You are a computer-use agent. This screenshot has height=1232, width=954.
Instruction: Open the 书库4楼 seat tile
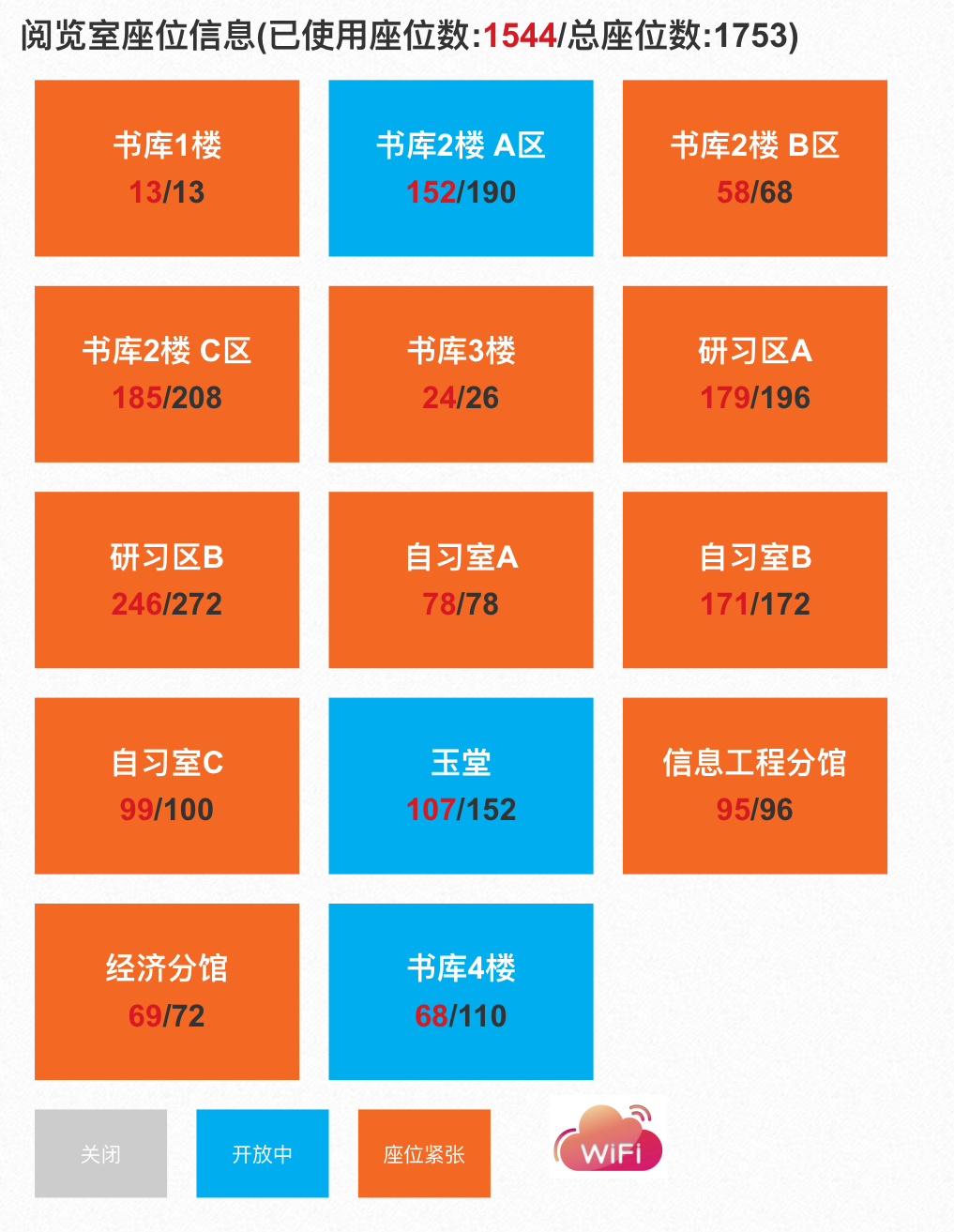[x=461, y=992]
